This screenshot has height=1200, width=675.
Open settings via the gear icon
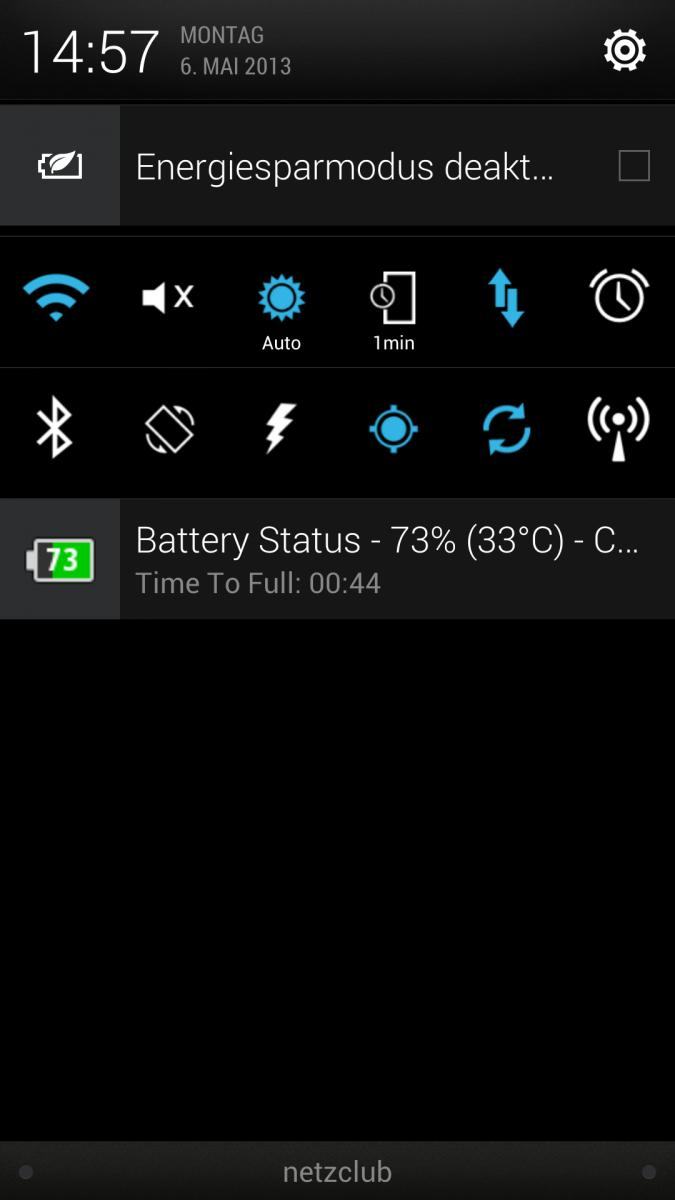coord(625,50)
